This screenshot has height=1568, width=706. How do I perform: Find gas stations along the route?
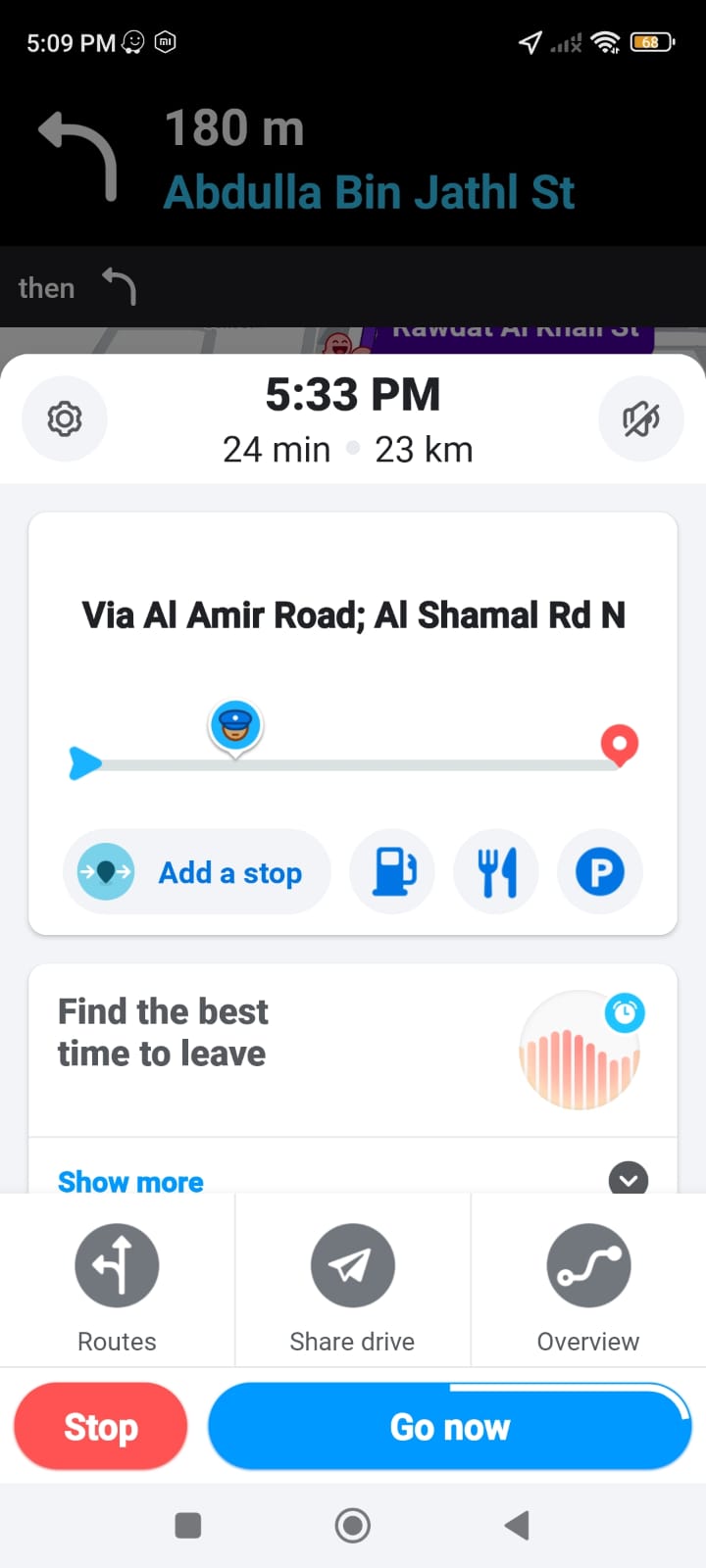(393, 872)
